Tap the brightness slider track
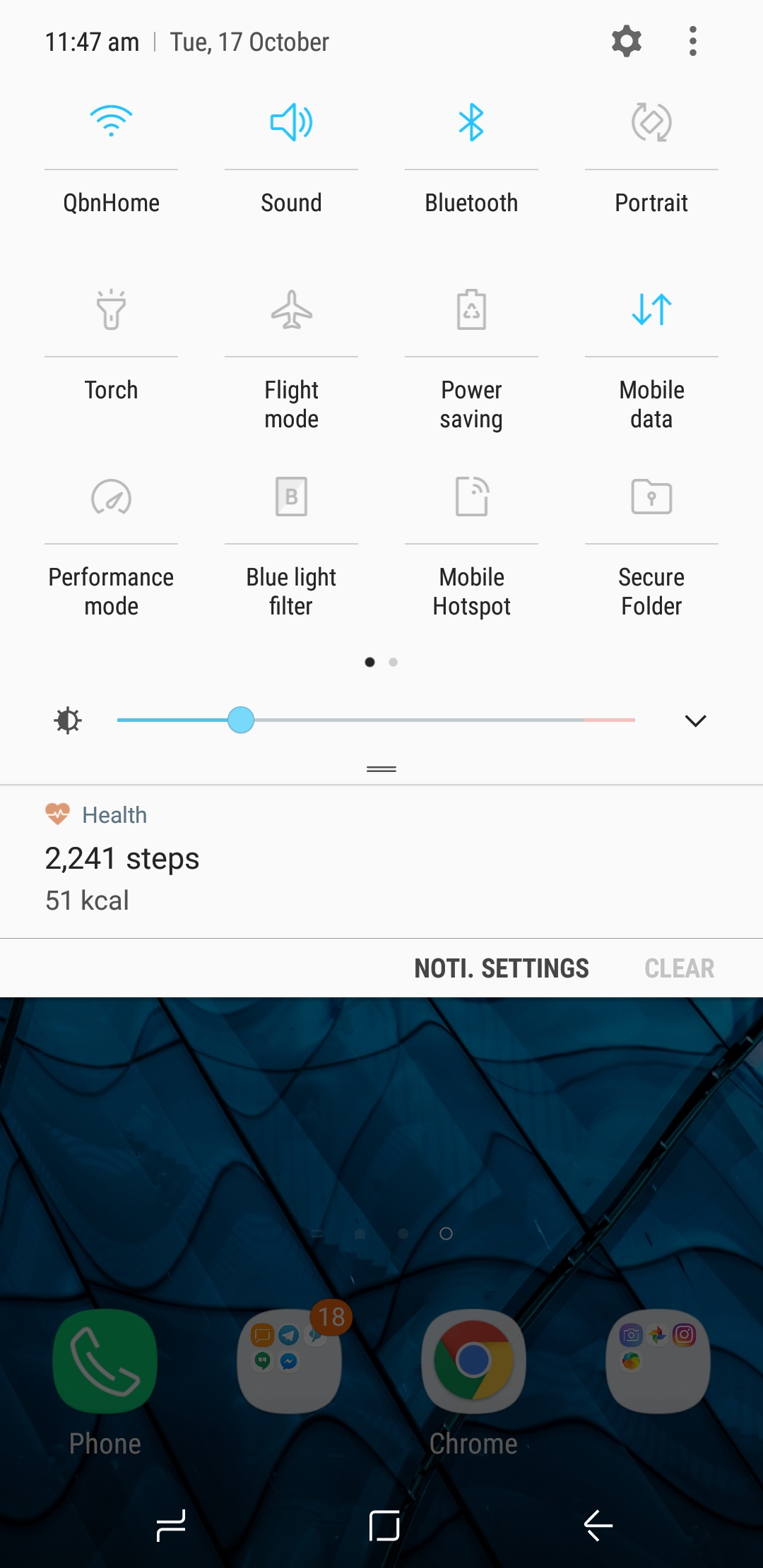Screen dimensions: 763x1568 click(376, 720)
